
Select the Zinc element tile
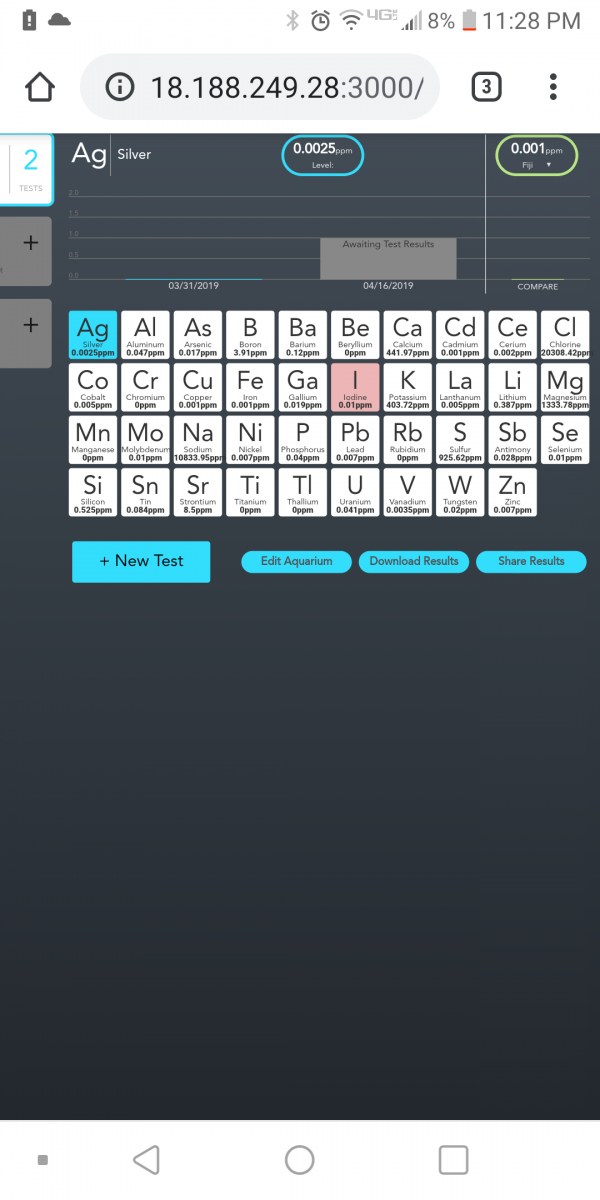coord(512,493)
